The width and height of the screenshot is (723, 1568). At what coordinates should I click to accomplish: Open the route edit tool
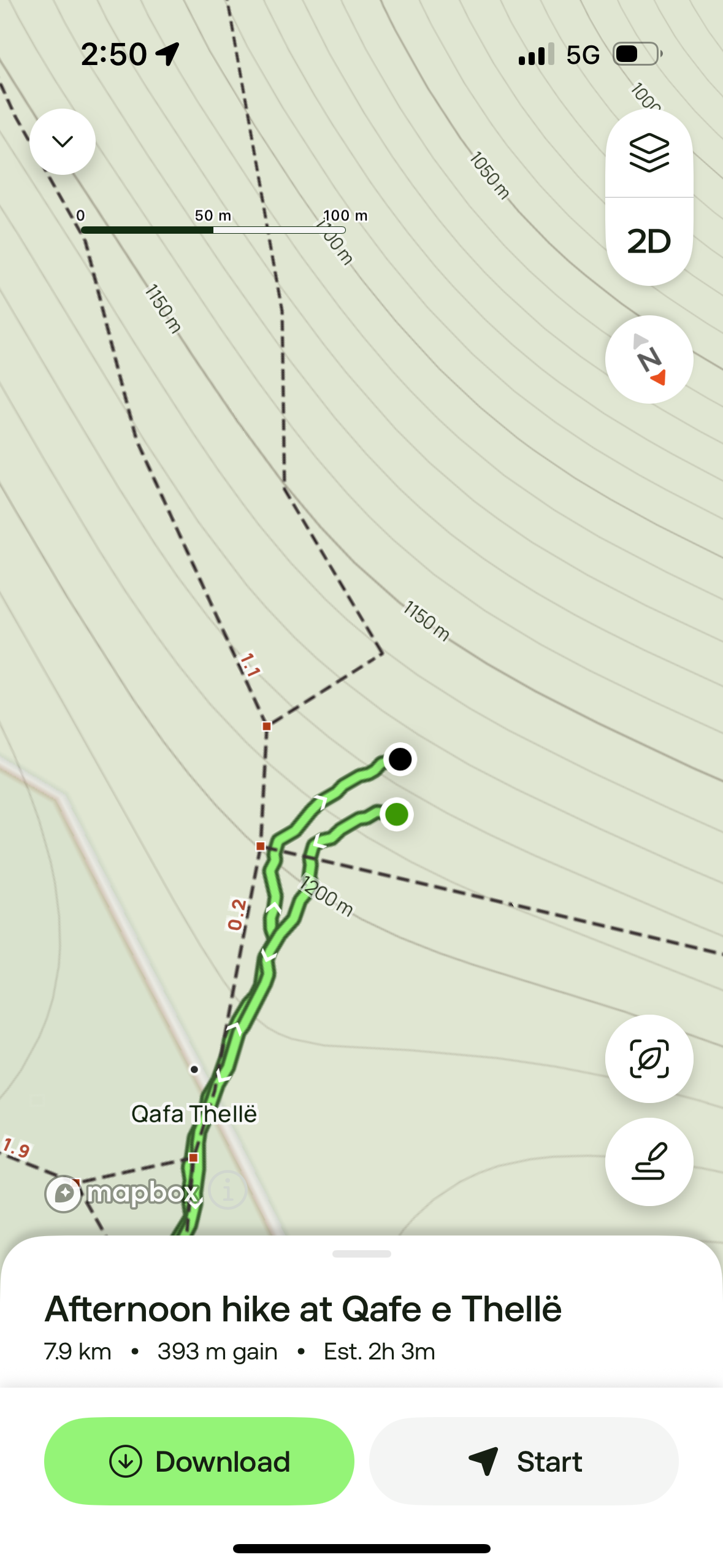coord(649,1161)
